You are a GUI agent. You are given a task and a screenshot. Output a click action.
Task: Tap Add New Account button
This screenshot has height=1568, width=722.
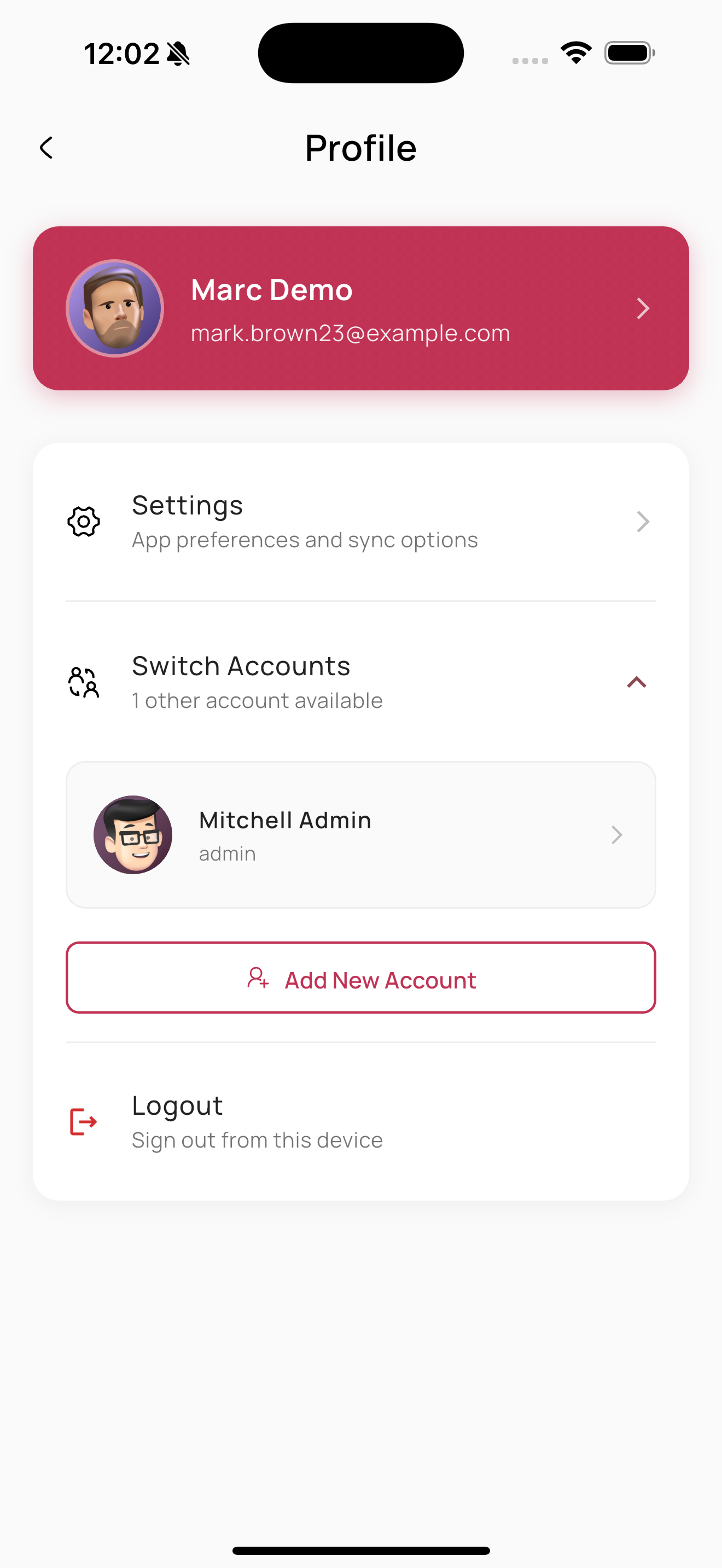click(x=360, y=978)
